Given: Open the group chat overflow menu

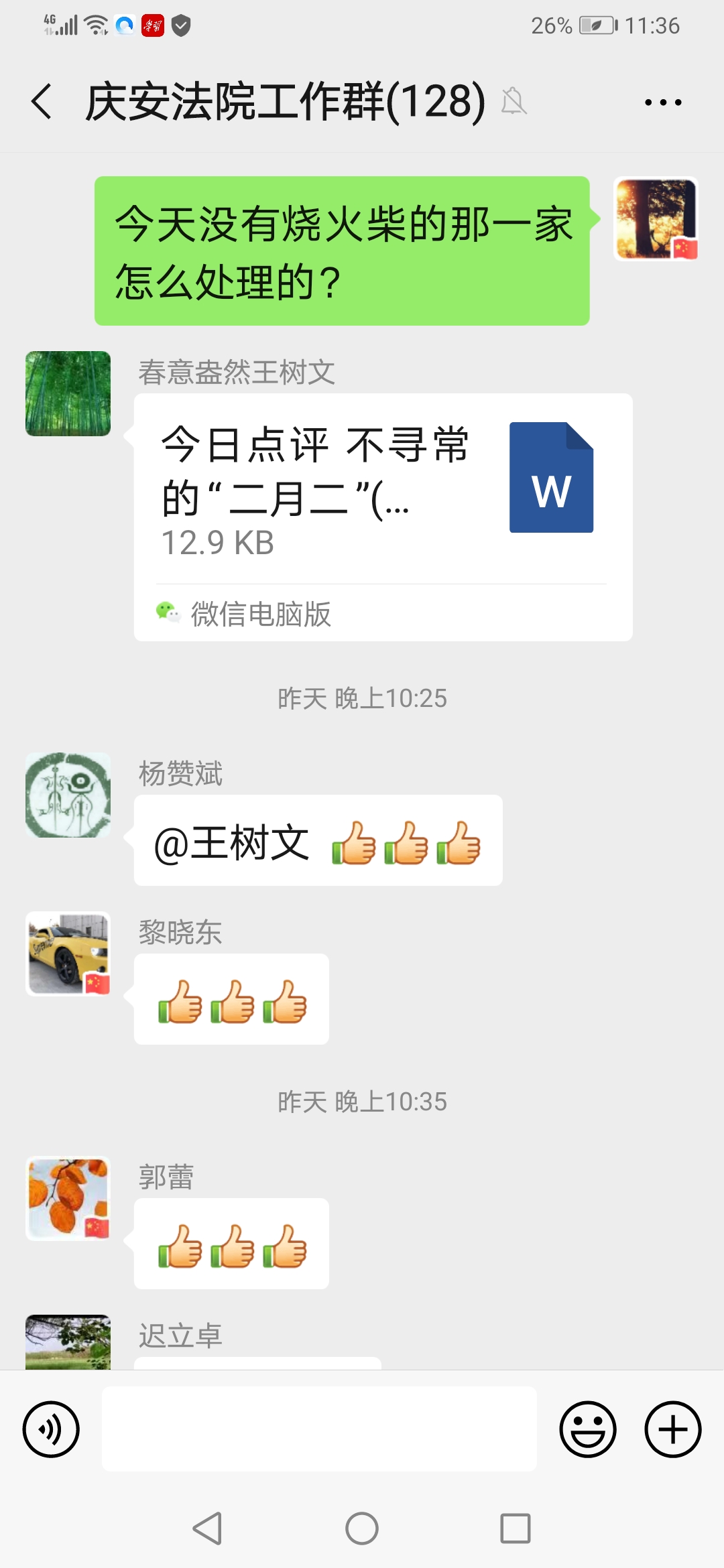Looking at the screenshot, I should [662, 103].
